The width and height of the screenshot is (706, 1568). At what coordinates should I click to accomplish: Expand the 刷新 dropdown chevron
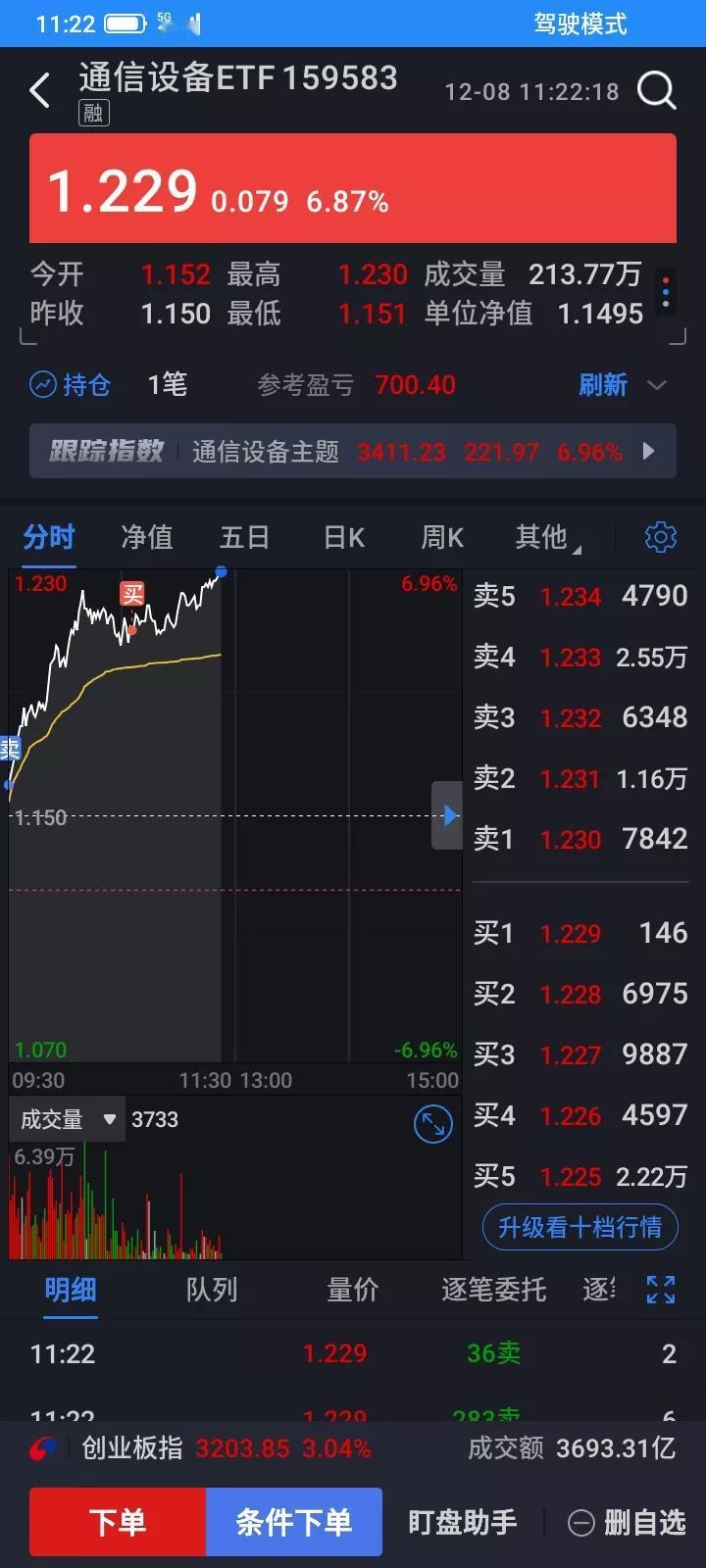[x=658, y=386]
